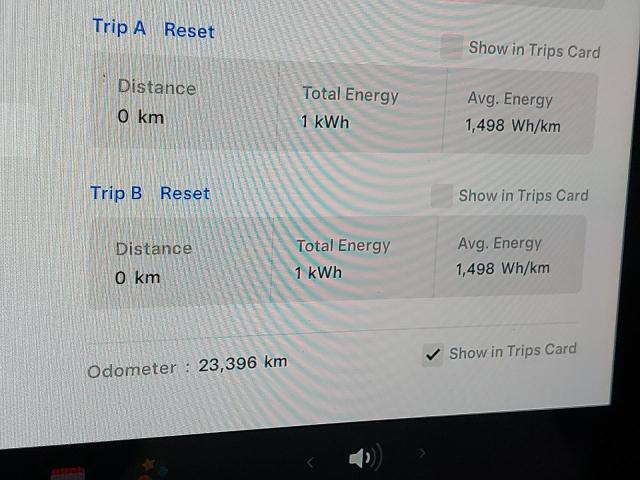Enable Show in Trips Card for Trip B

442,195
